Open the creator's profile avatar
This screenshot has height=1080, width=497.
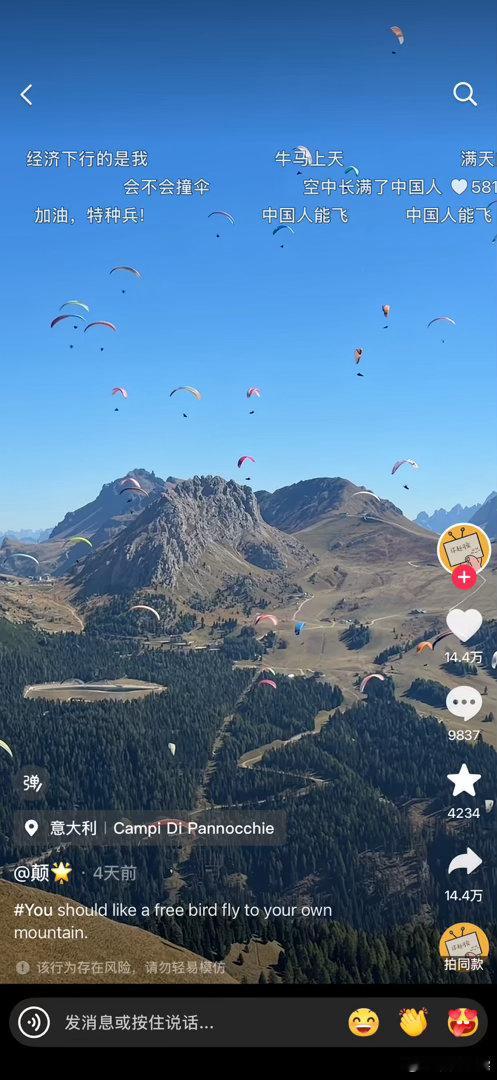[463, 548]
